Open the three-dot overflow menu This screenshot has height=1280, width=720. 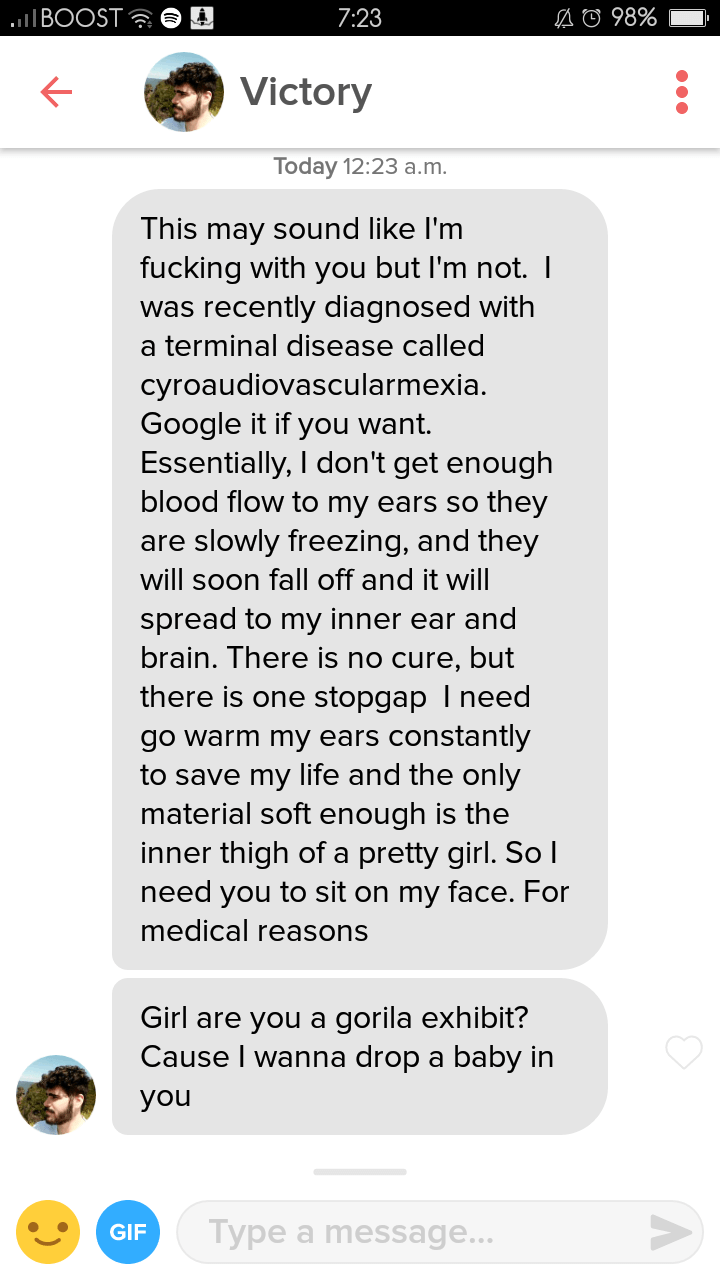pos(682,92)
